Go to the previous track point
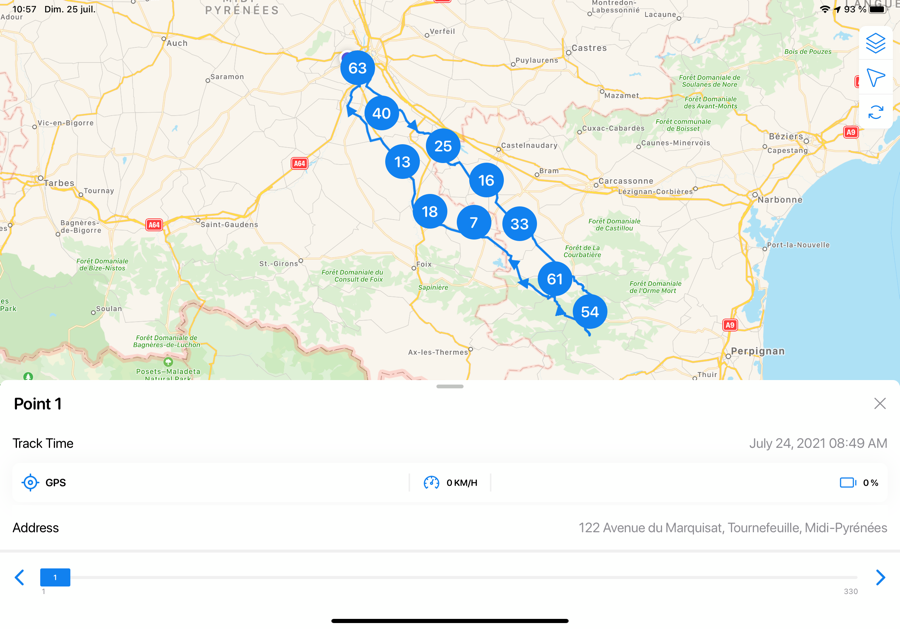 coord(19,577)
